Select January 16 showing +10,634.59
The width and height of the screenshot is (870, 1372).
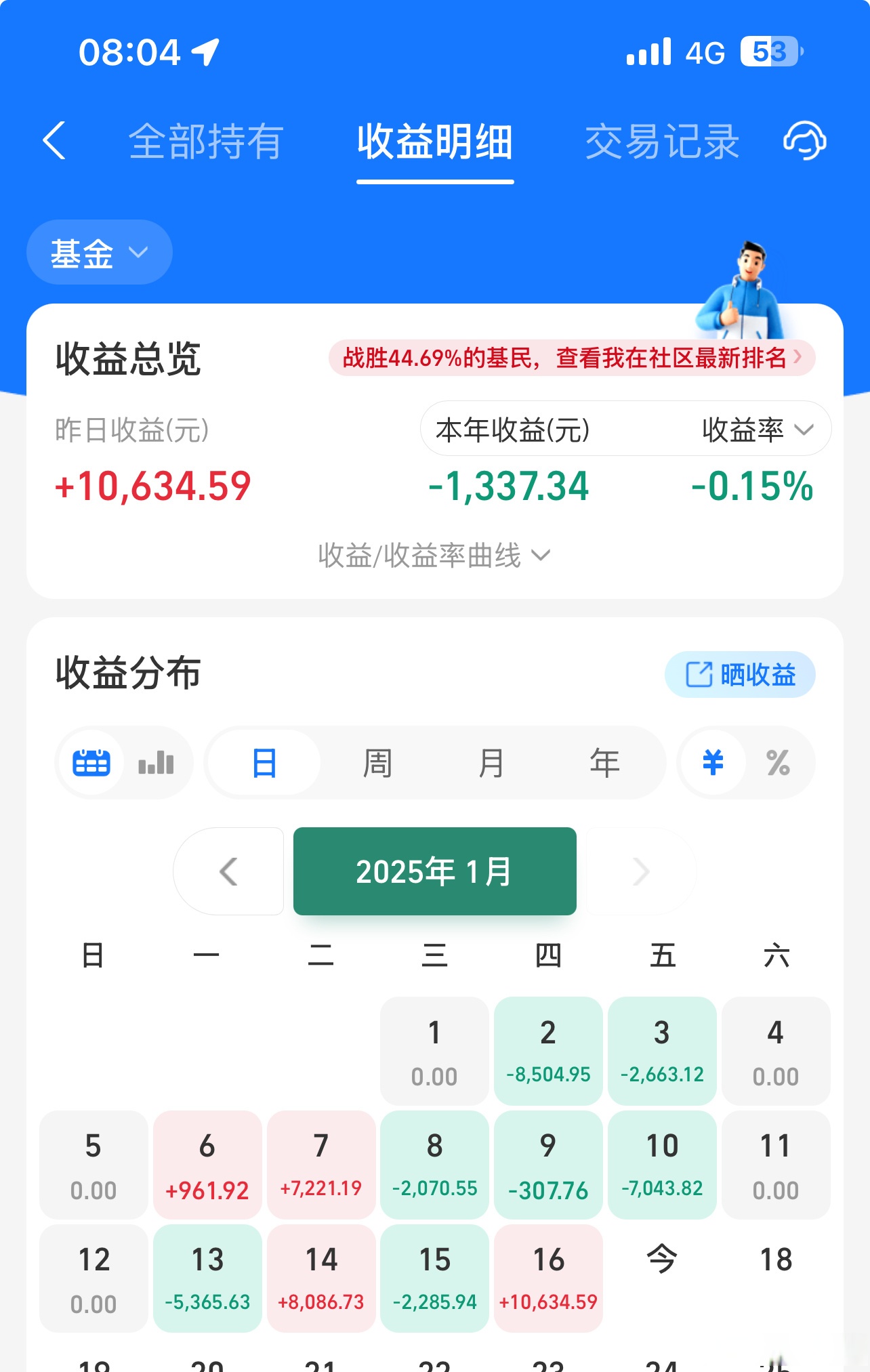[x=547, y=1279]
